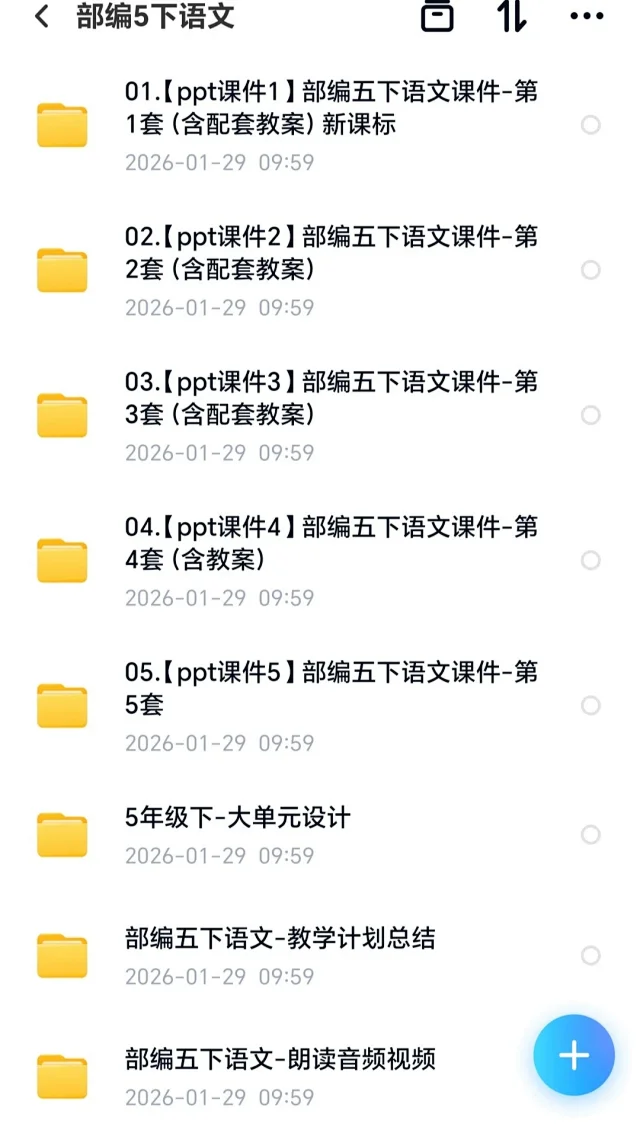Open the three-dot overflow menu
This screenshot has width=640, height=1130.
[x=586, y=16]
